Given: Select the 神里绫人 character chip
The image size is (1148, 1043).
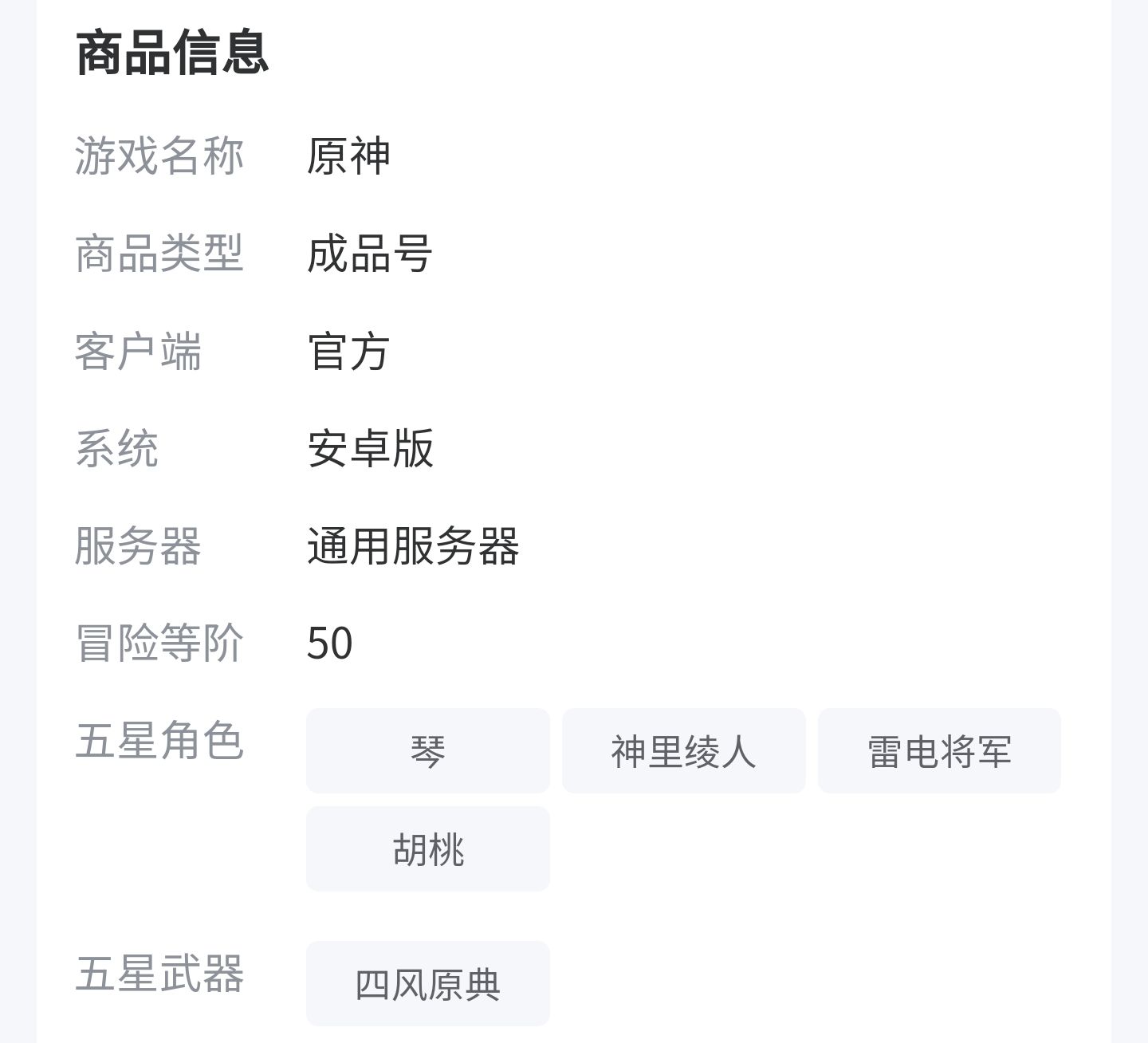Looking at the screenshot, I should (x=683, y=751).
